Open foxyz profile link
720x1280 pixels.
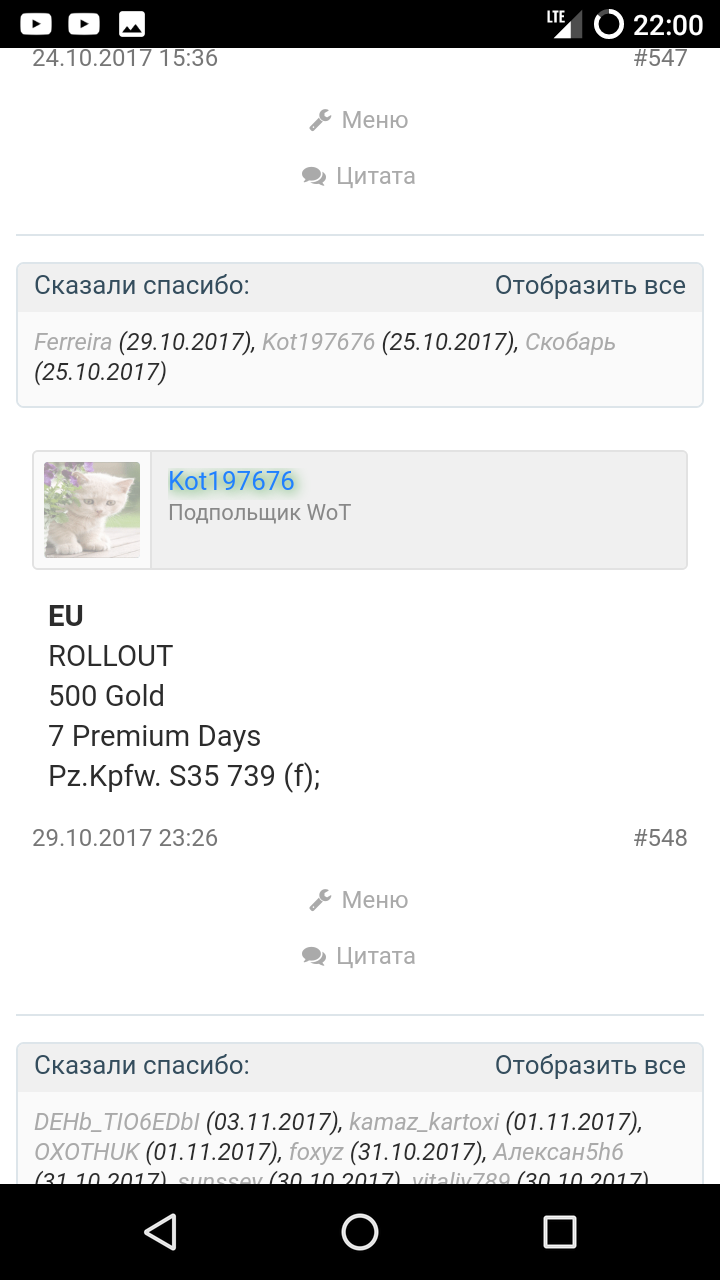[x=316, y=1152]
